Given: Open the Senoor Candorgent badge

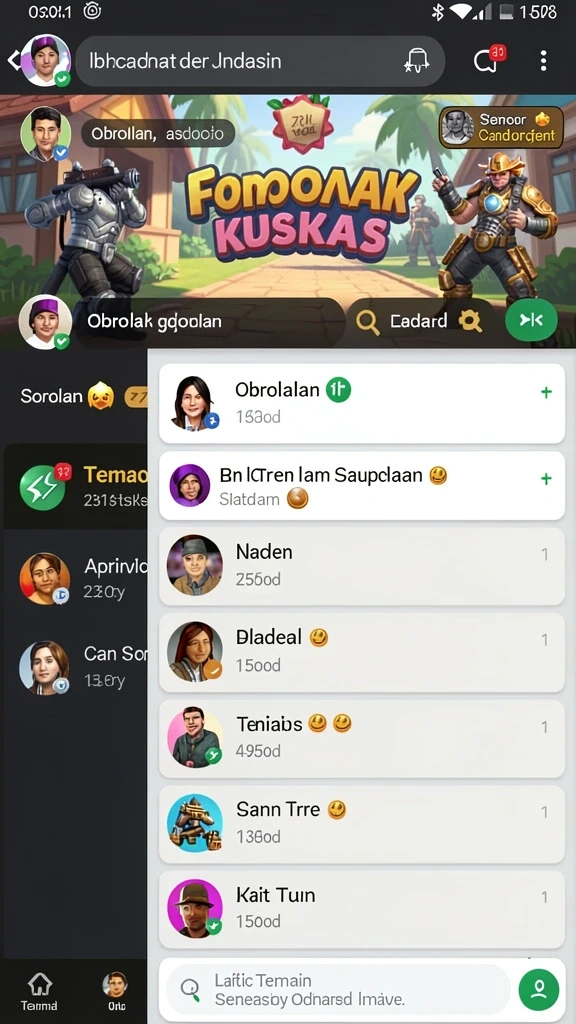Looking at the screenshot, I should [501, 127].
